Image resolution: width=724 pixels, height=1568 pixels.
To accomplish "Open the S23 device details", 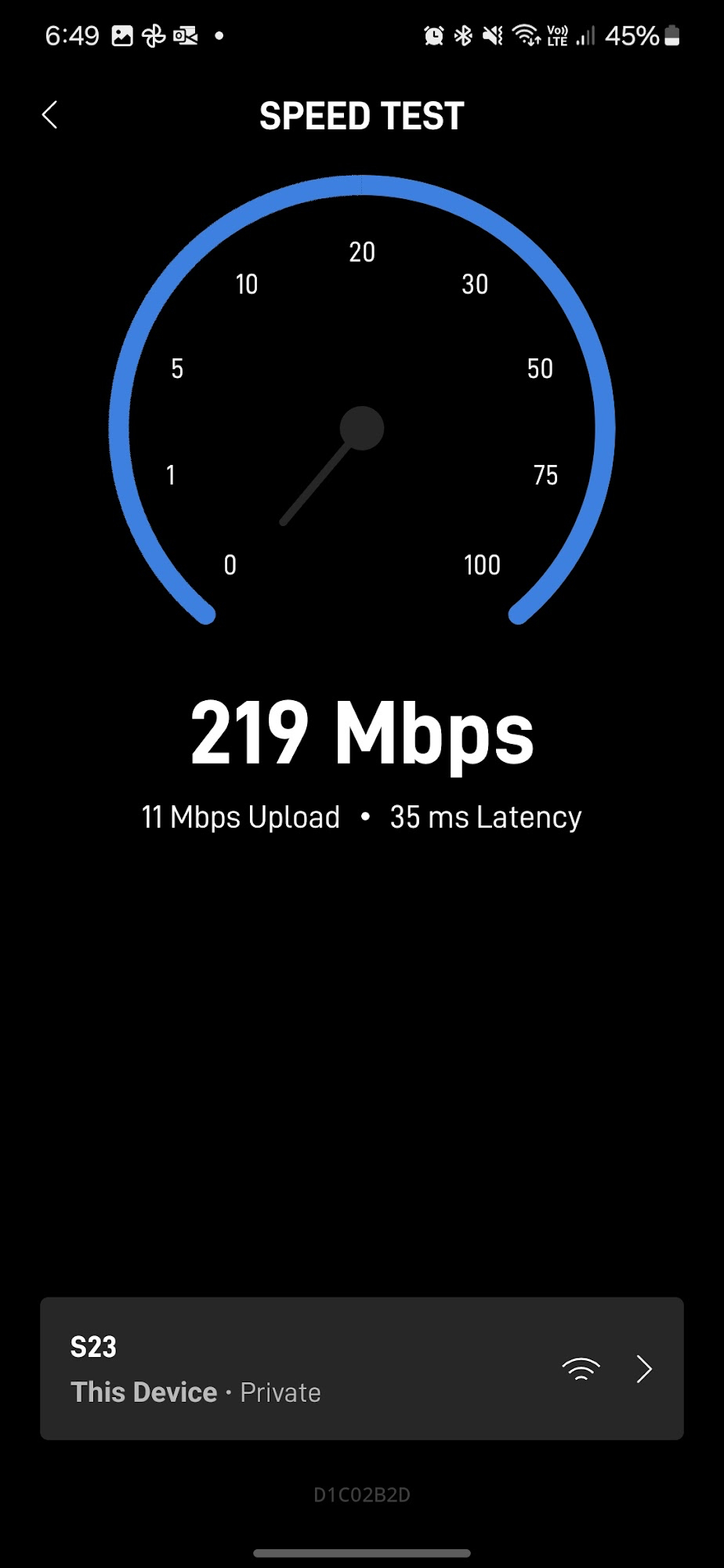I will pyautogui.click(x=361, y=1368).
